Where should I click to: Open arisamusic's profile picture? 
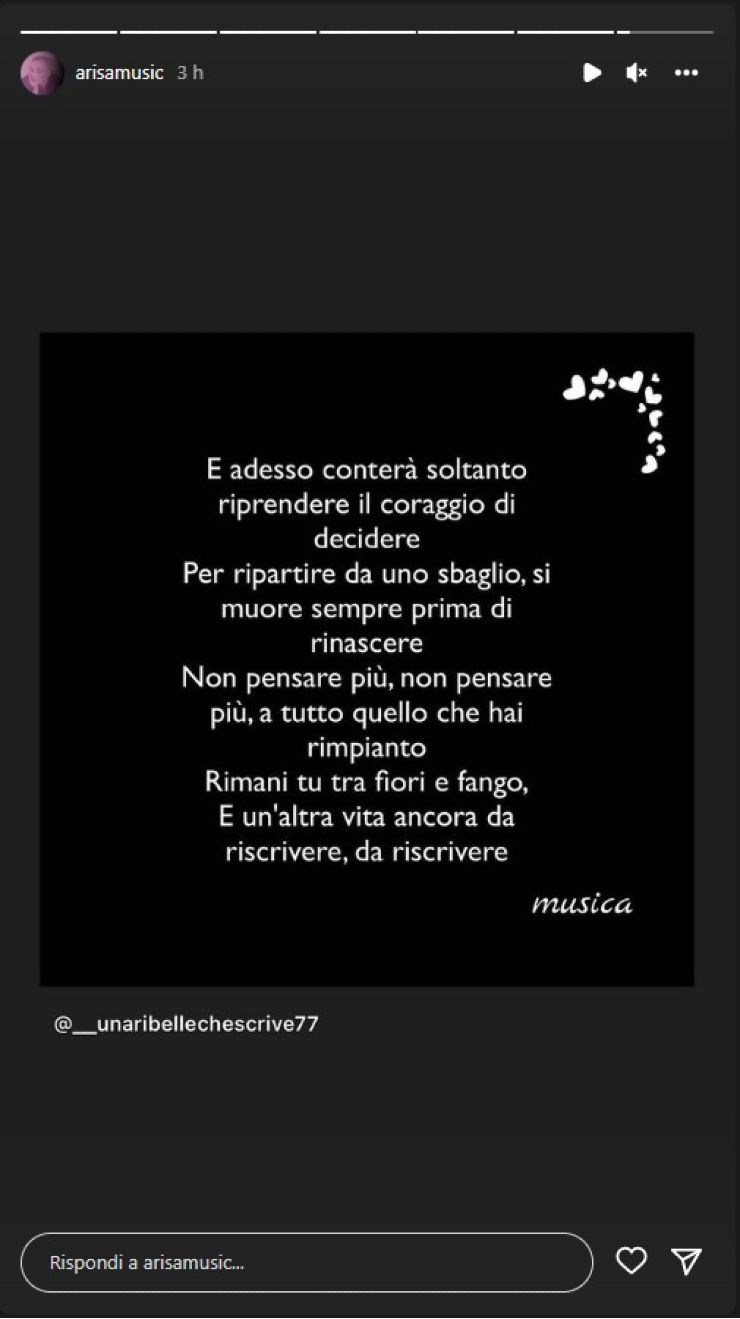coord(42,73)
